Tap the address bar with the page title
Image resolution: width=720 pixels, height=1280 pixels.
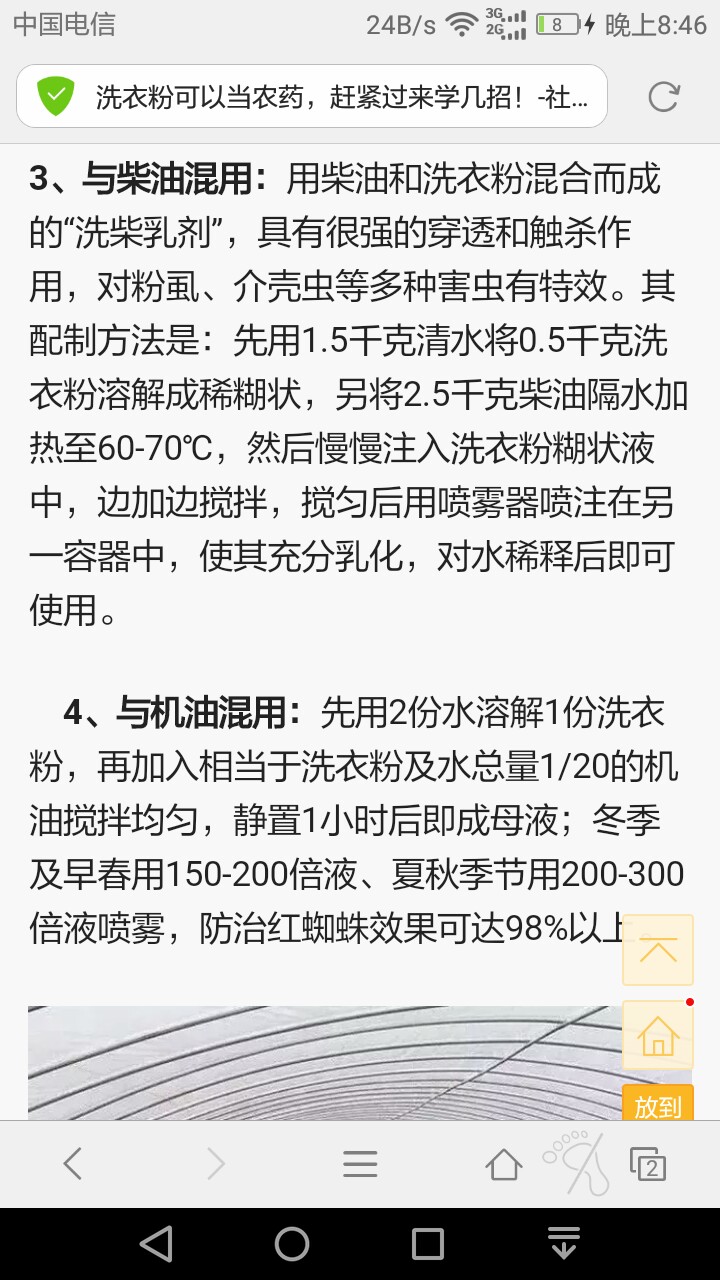(312, 96)
